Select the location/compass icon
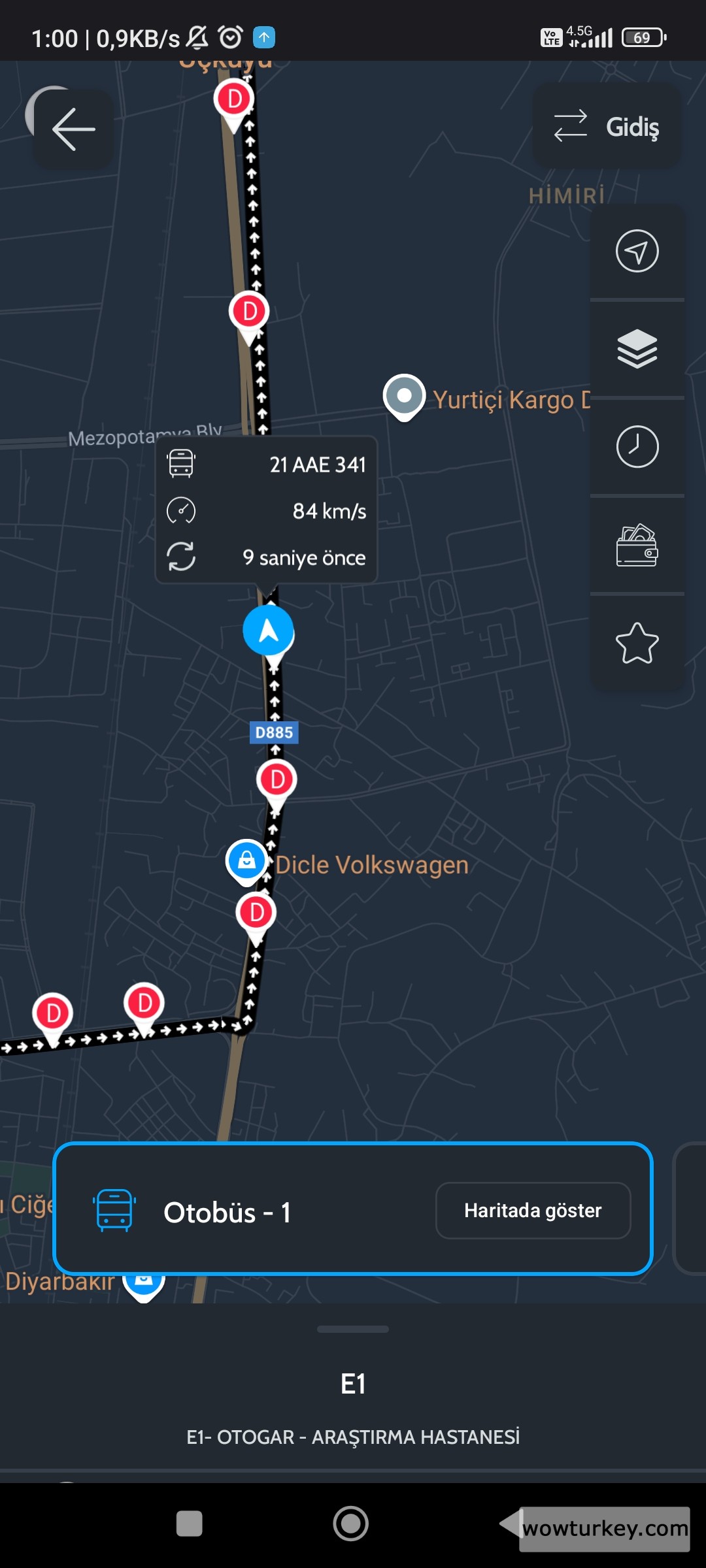The width and height of the screenshot is (706, 1568). click(637, 252)
